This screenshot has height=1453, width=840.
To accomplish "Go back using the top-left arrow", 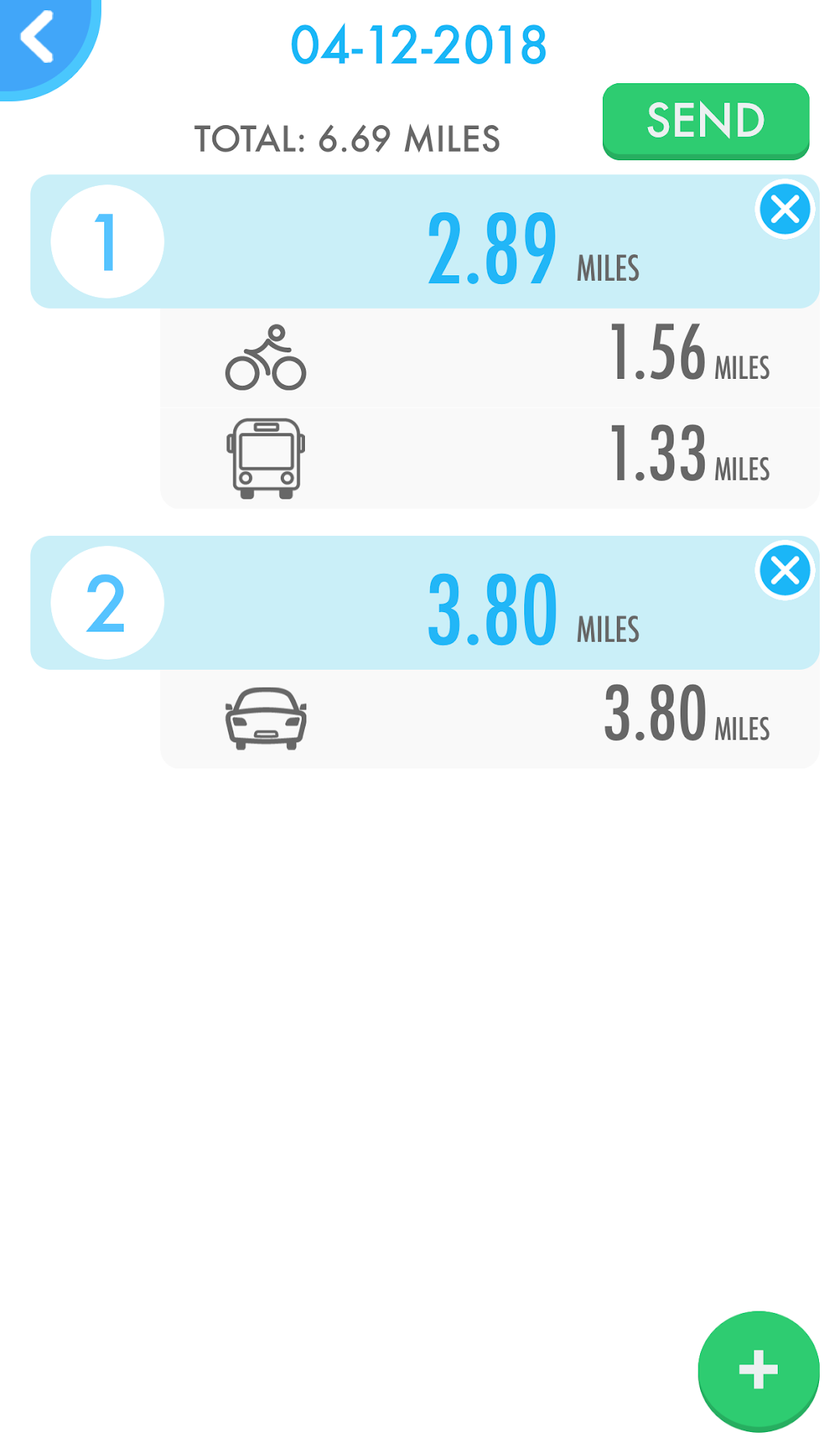I will [40, 40].
